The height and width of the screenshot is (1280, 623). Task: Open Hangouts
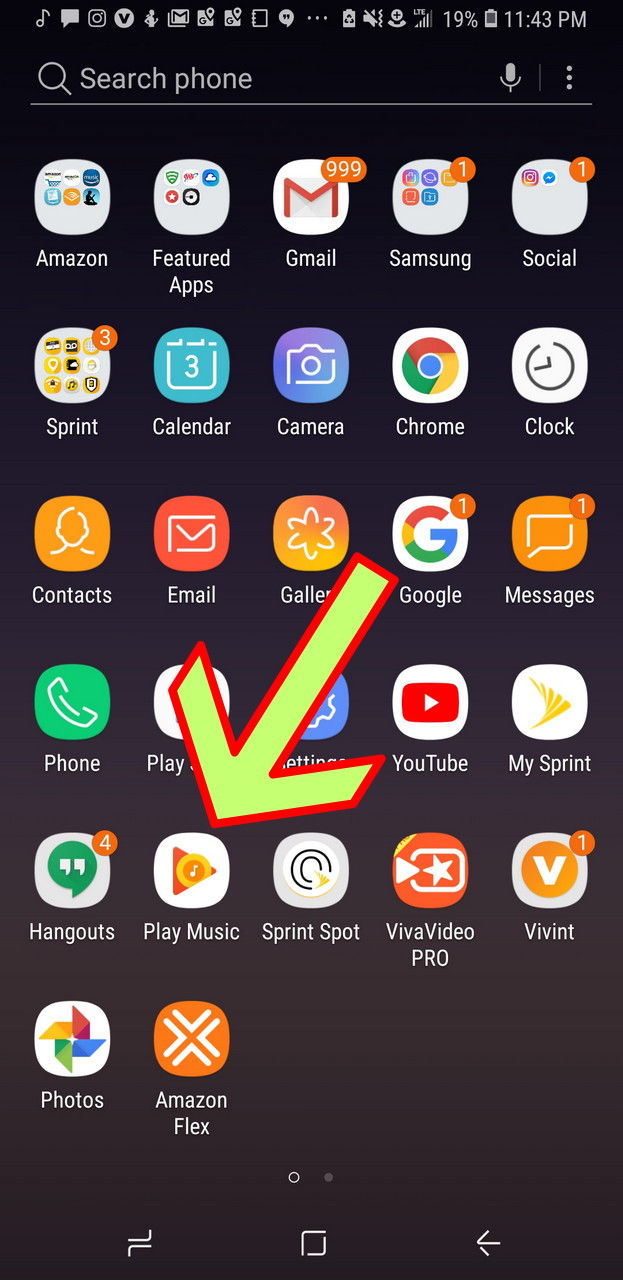coord(72,871)
